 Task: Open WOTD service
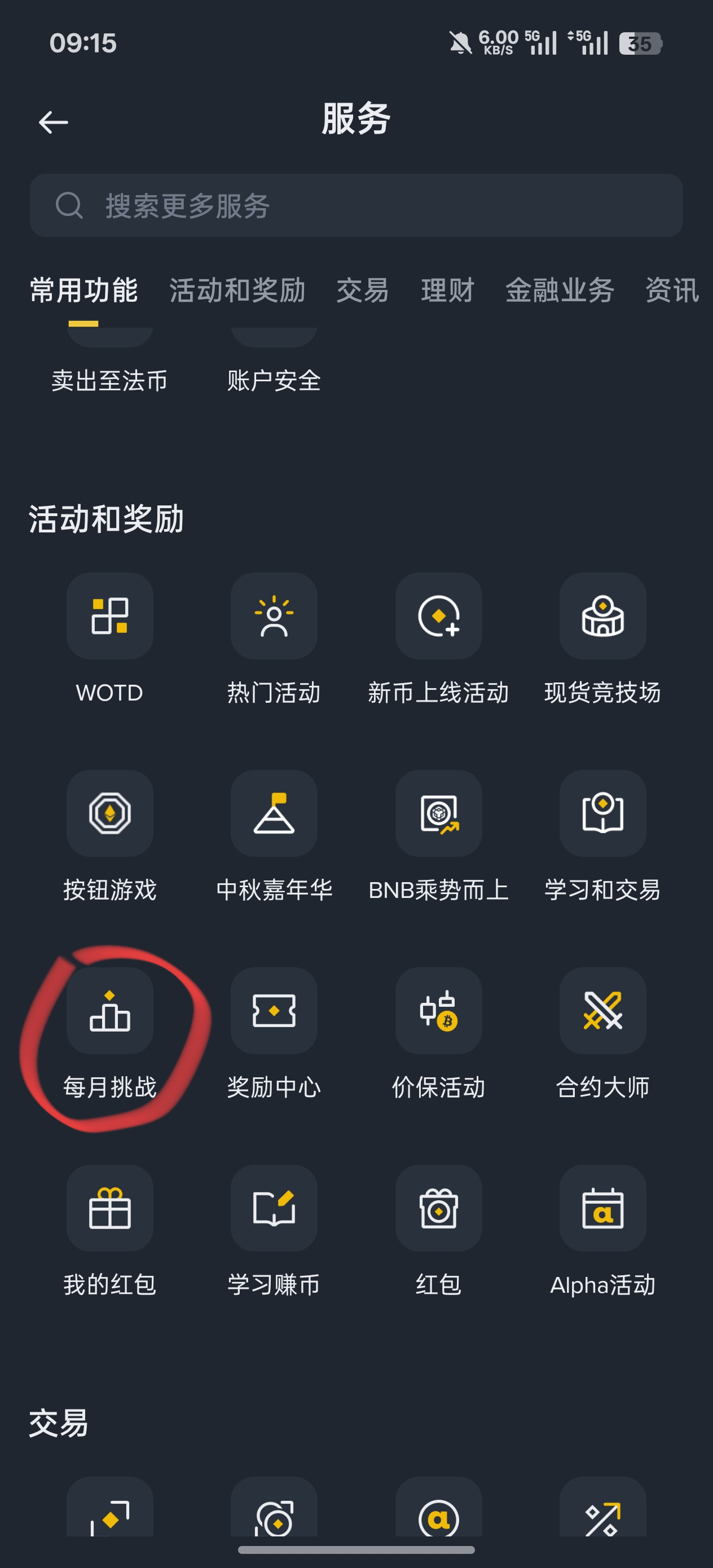click(109, 616)
